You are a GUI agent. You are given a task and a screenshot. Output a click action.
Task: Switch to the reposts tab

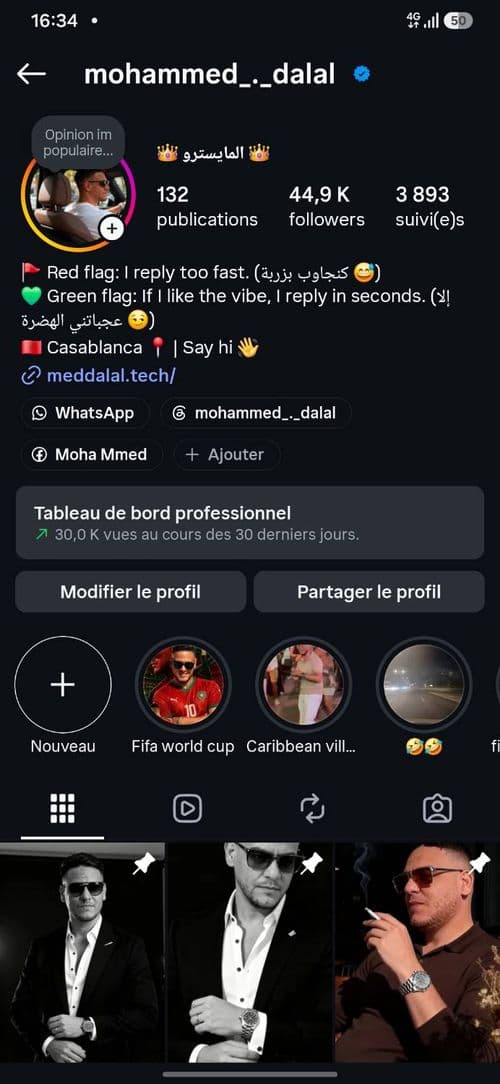point(313,808)
